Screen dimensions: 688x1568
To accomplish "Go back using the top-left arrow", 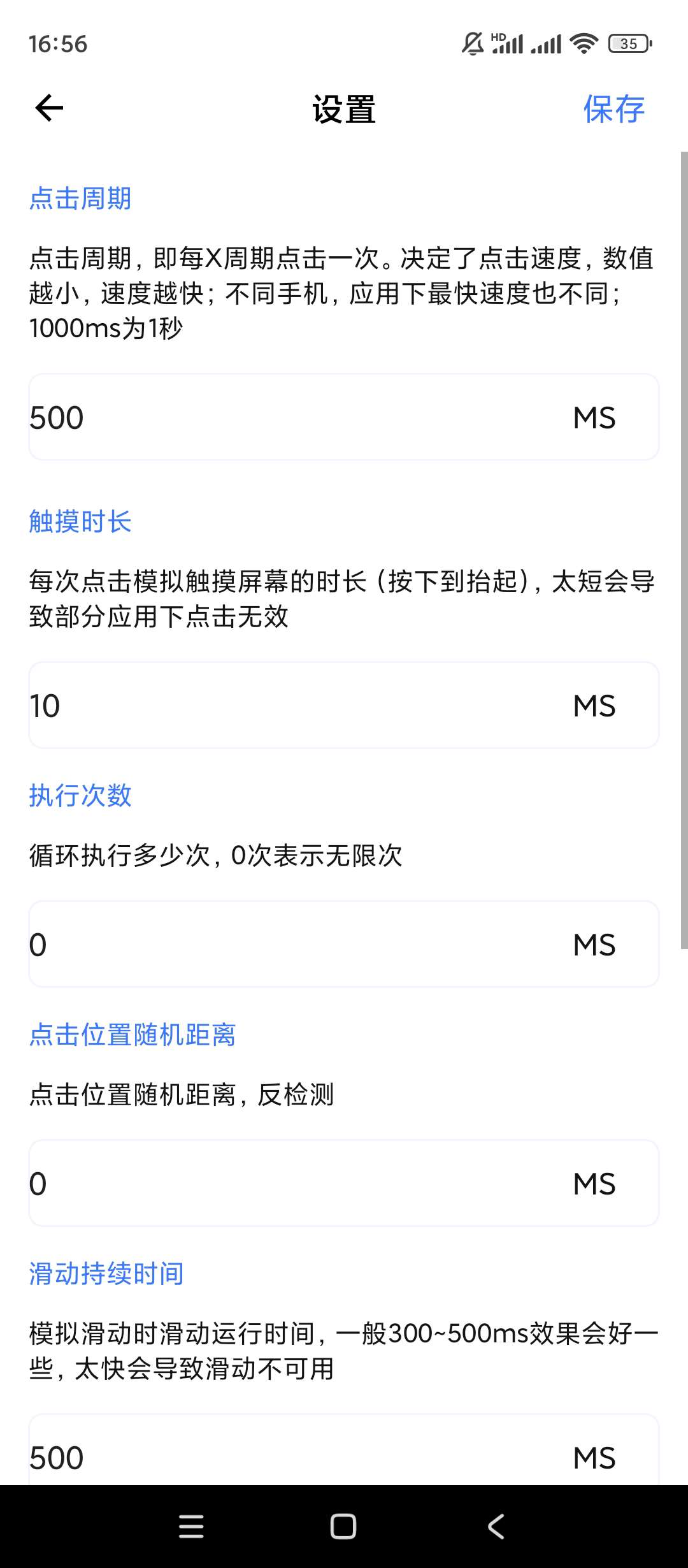I will click(49, 108).
